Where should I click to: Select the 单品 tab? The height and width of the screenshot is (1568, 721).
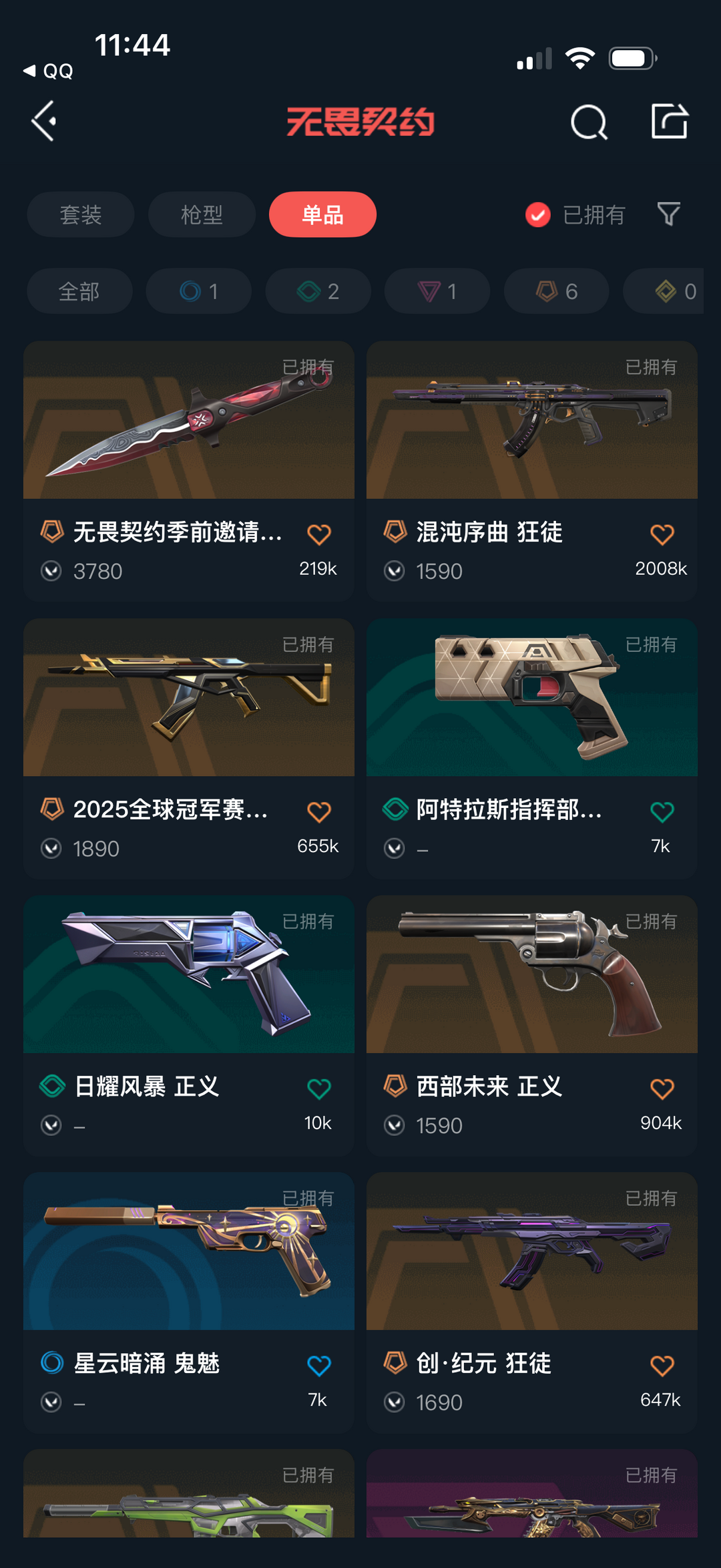322,214
